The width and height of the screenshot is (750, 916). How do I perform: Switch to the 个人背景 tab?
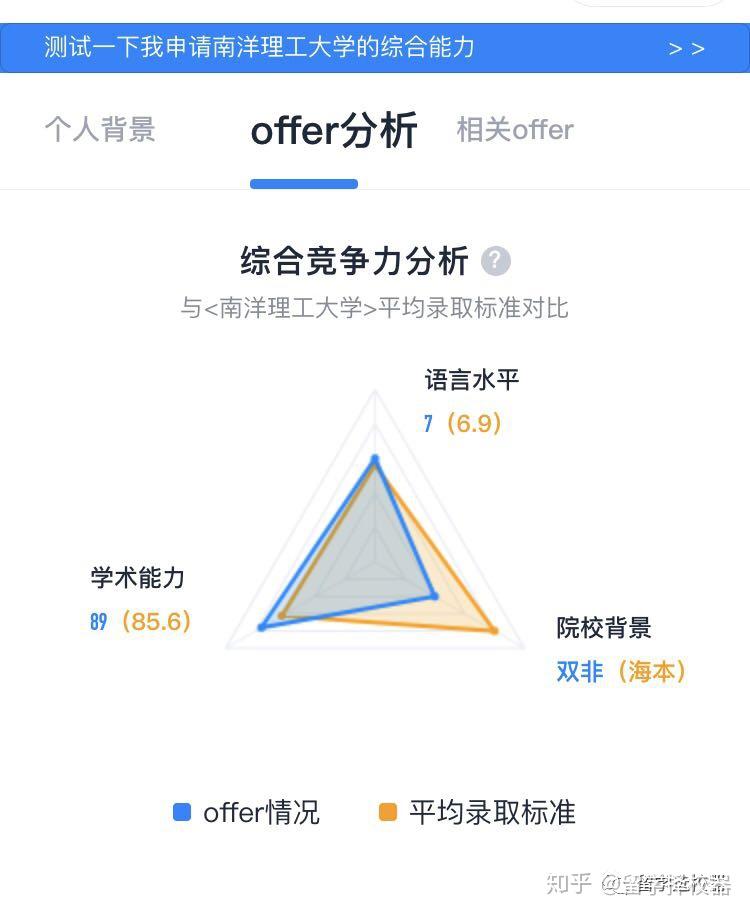coord(100,129)
